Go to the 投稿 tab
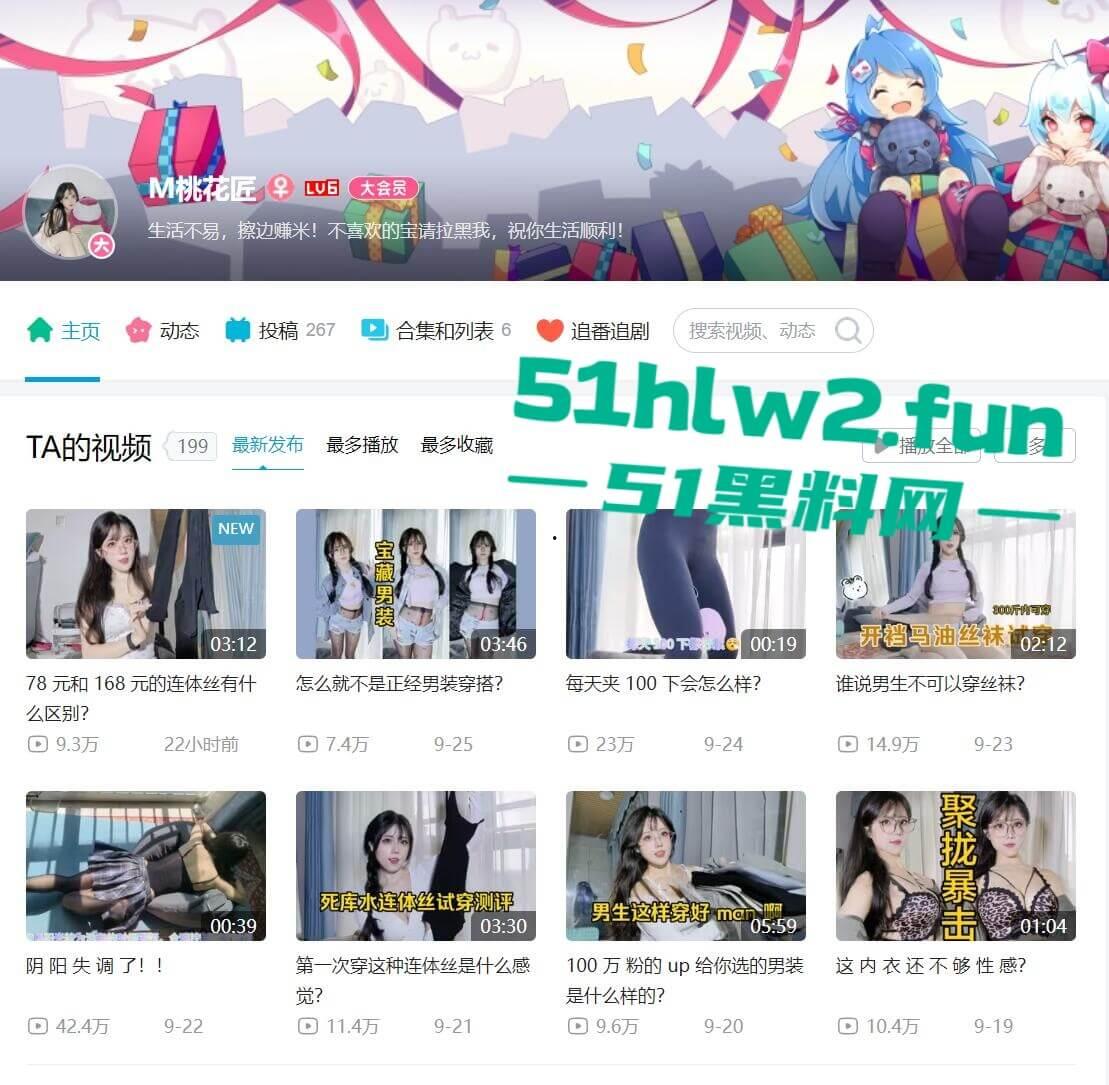This screenshot has height=1085, width=1109. pyautogui.click(x=279, y=331)
